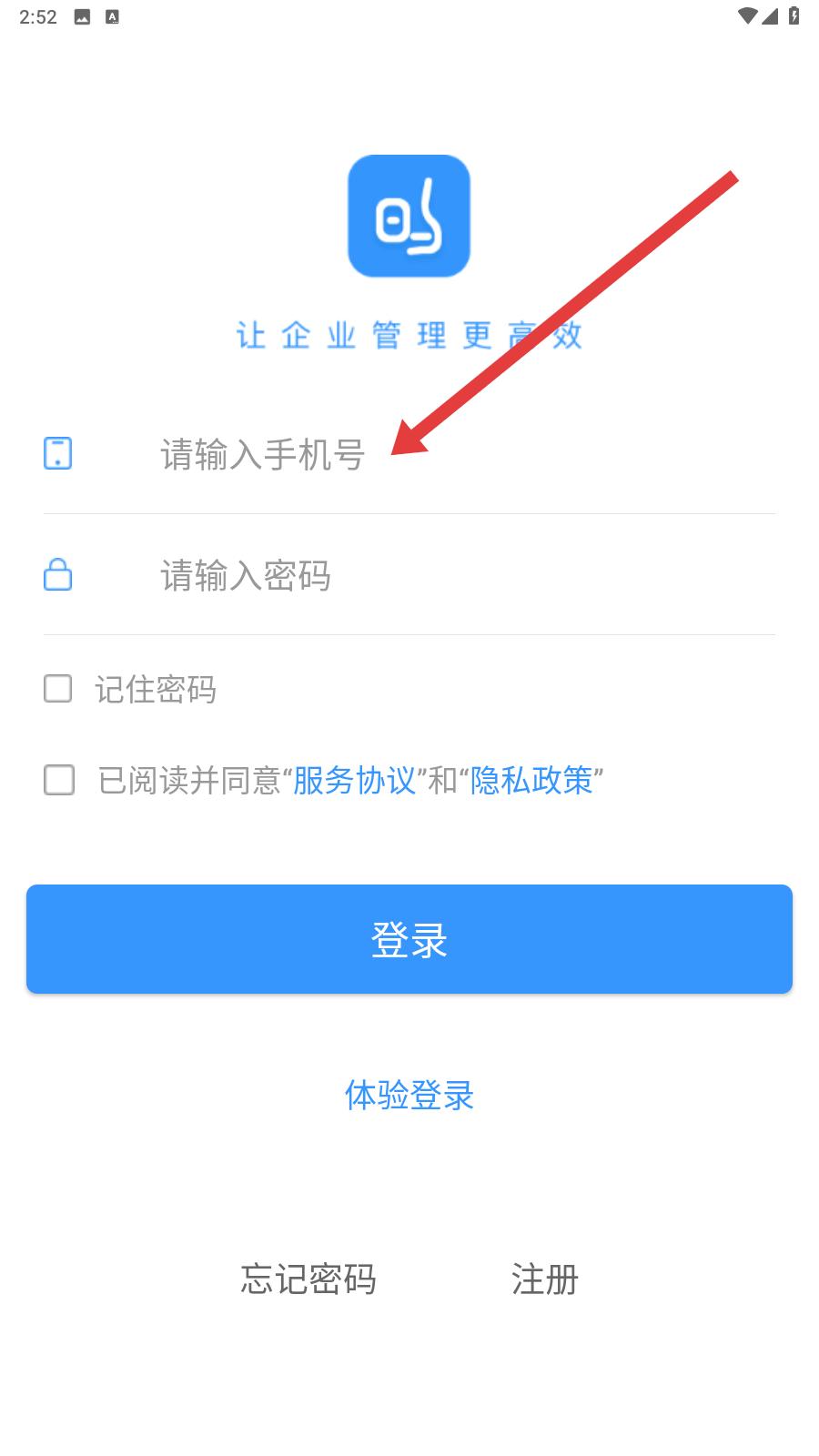This screenshot has height=1456, width=819.
Task: Go to 注册 registration
Action: click(545, 1279)
